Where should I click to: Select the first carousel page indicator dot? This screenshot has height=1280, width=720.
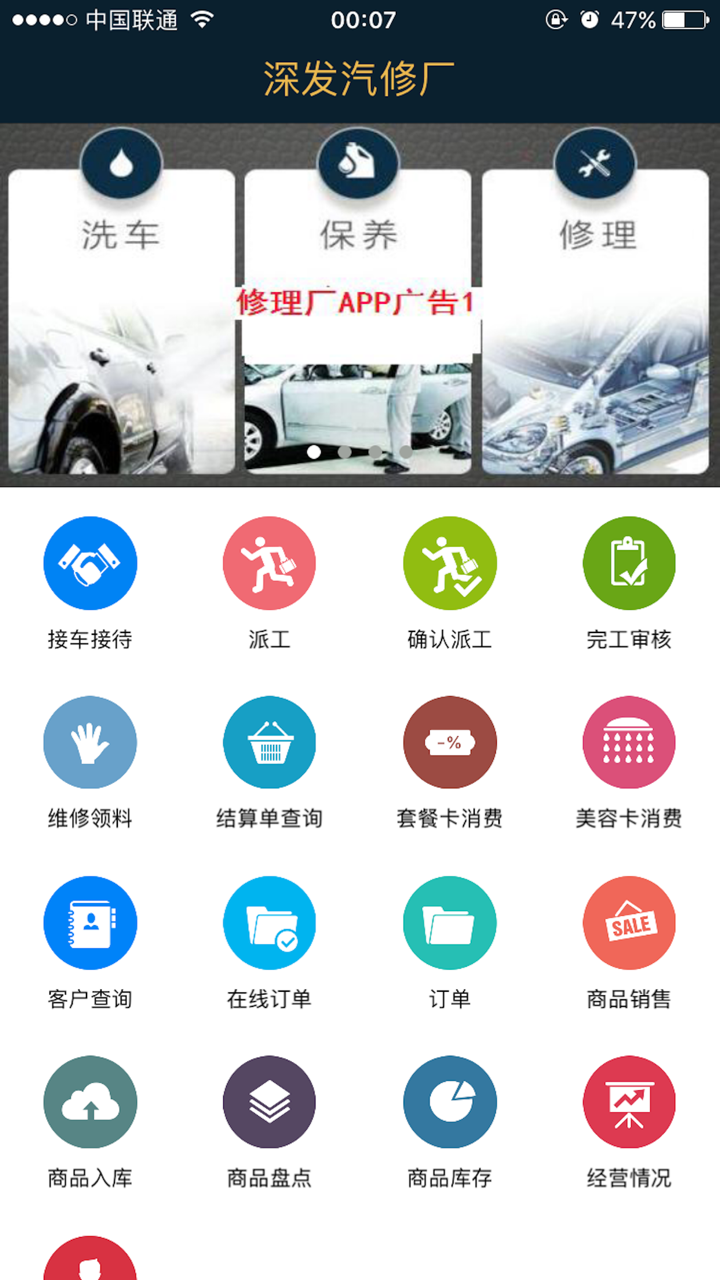click(313, 451)
